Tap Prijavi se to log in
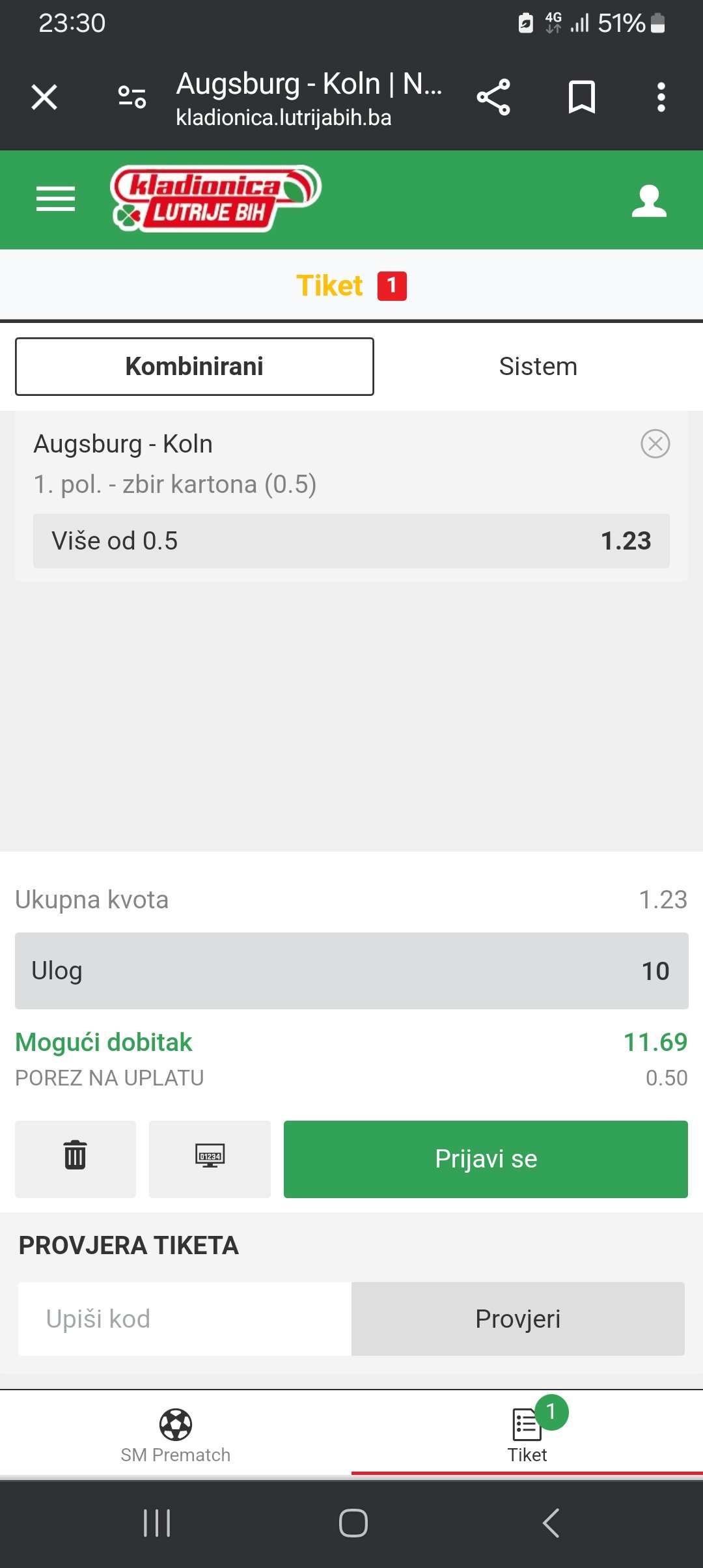Screen dimensions: 703x1568 click(x=486, y=1159)
